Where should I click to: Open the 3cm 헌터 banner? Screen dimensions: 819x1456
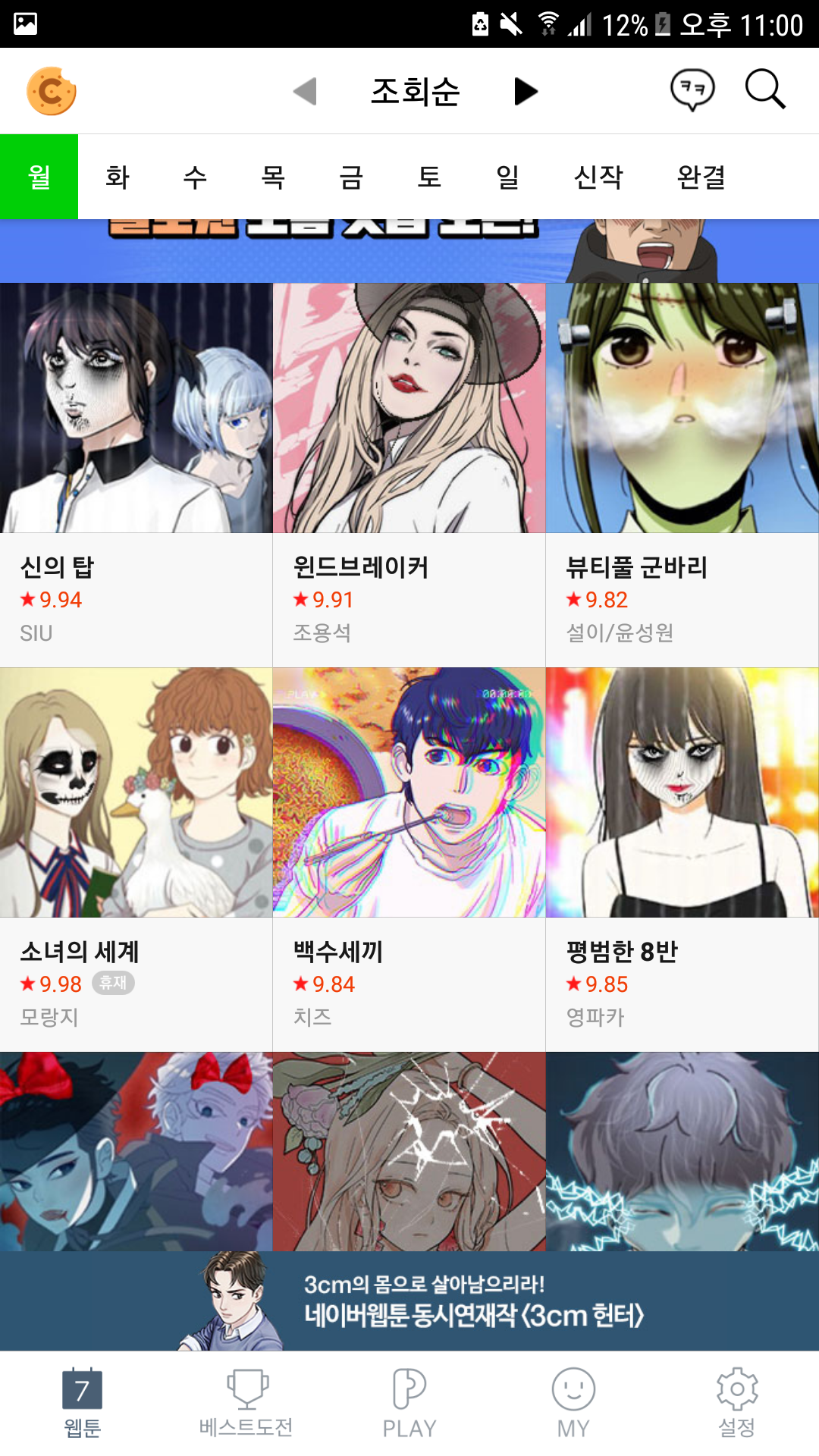(x=409, y=1301)
